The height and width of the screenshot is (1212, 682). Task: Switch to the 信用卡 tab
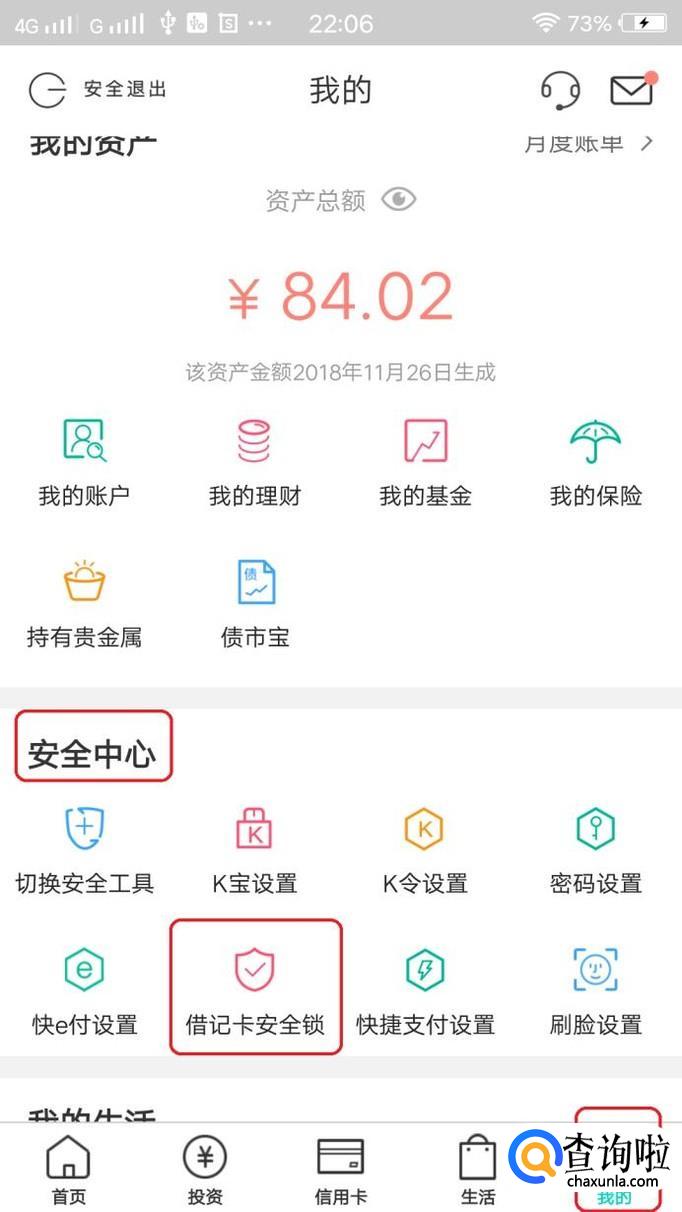click(340, 1170)
